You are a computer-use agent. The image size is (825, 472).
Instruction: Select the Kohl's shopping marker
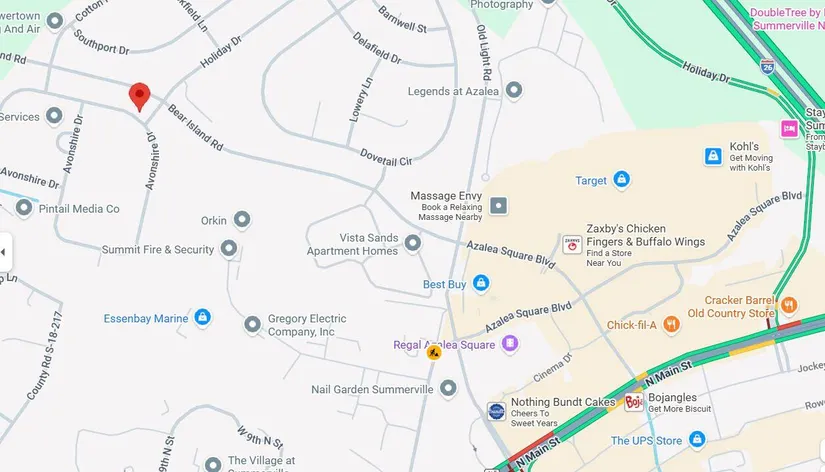click(713, 156)
